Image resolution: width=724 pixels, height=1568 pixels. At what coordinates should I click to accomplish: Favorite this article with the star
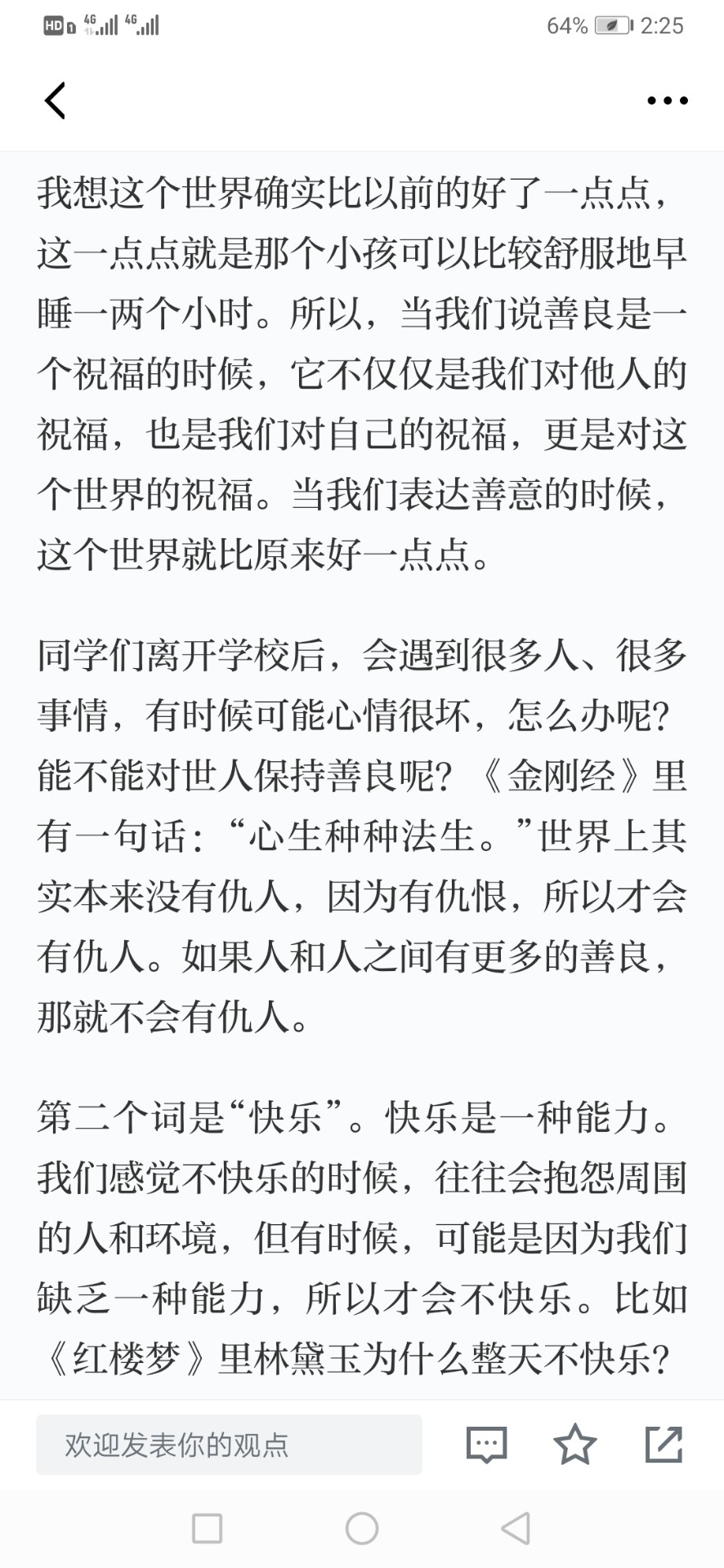[x=574, y=1445]
